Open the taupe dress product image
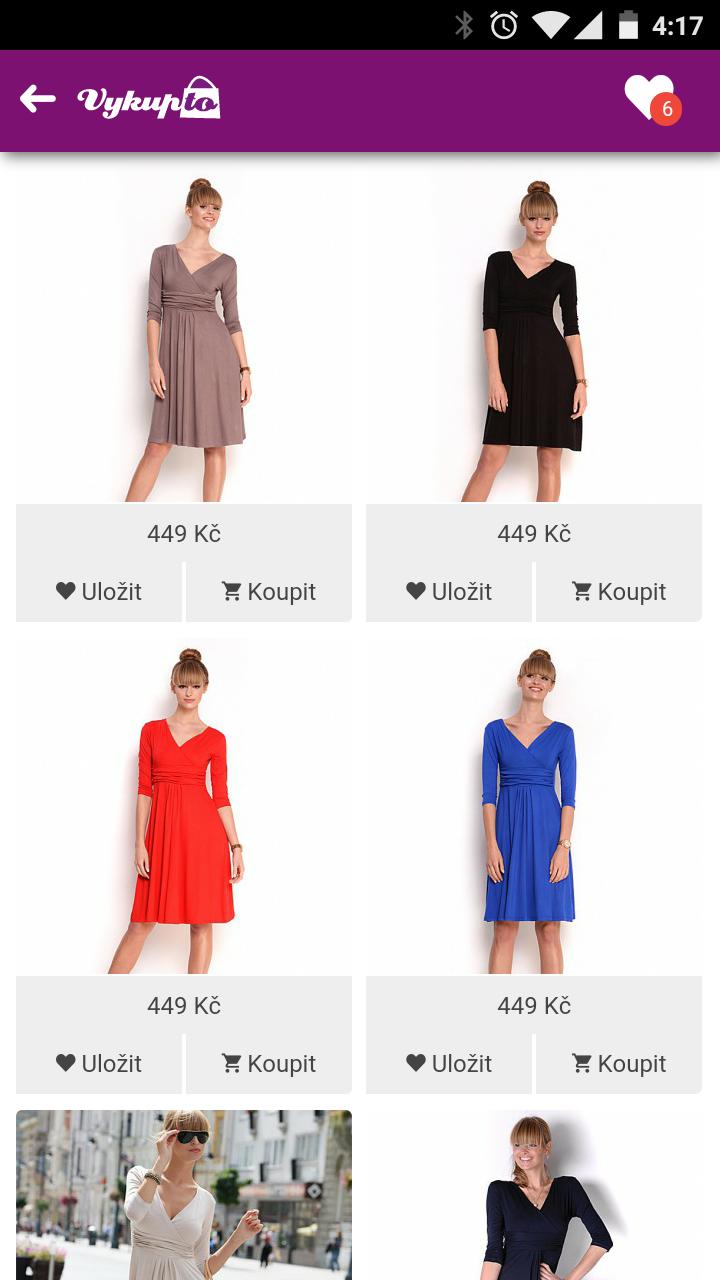 pyautogui.click(x=184, y=336)
